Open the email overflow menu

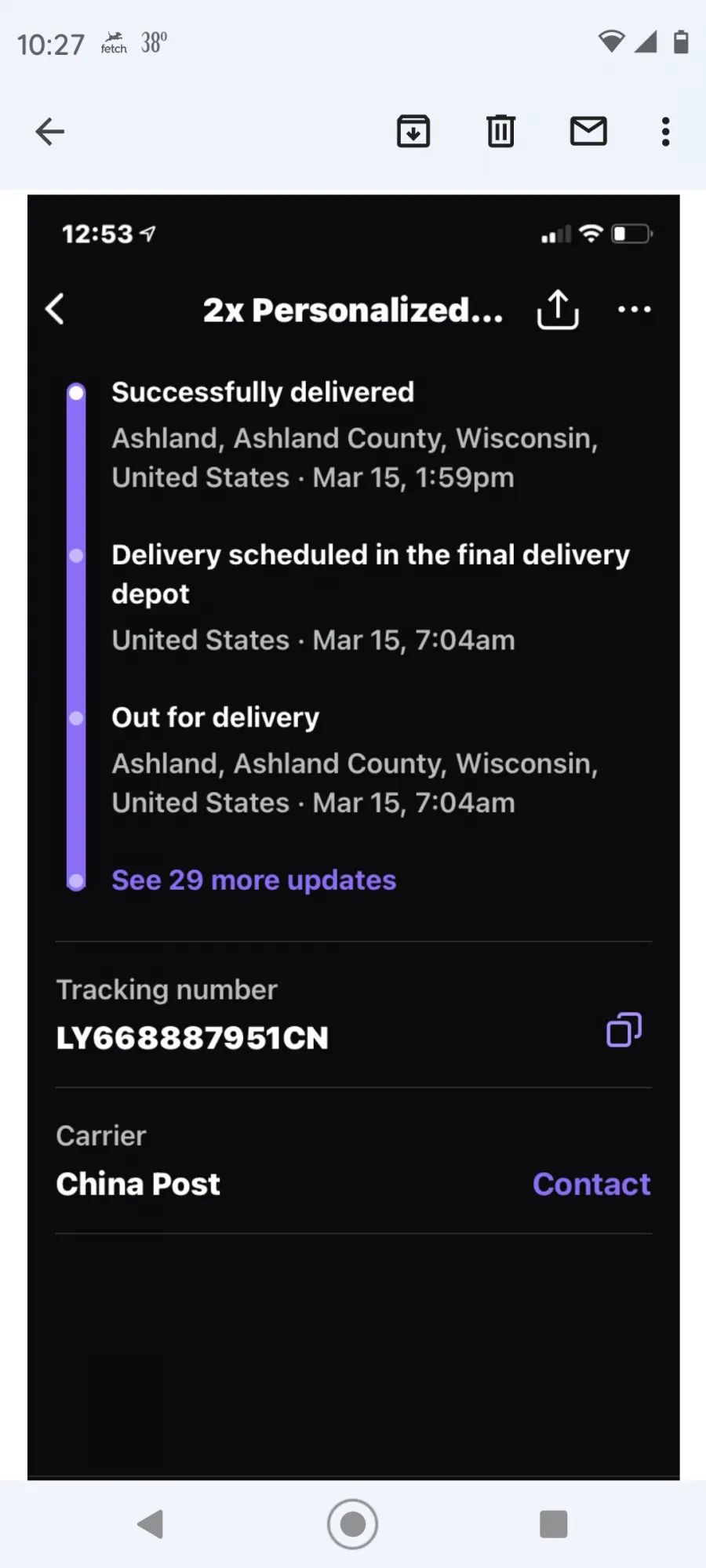point(665,132)
